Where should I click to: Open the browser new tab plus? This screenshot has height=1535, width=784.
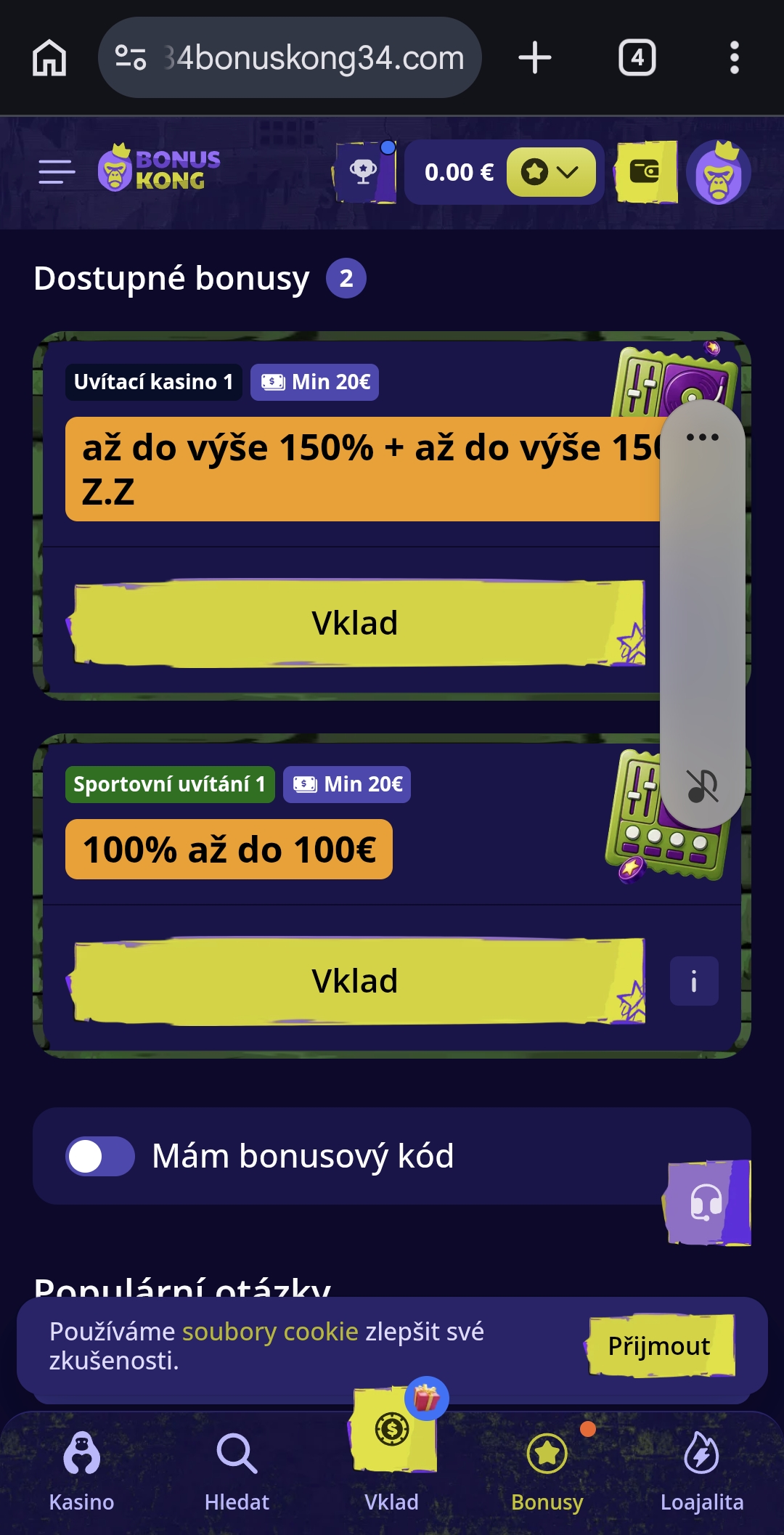[x=535, y=57]
